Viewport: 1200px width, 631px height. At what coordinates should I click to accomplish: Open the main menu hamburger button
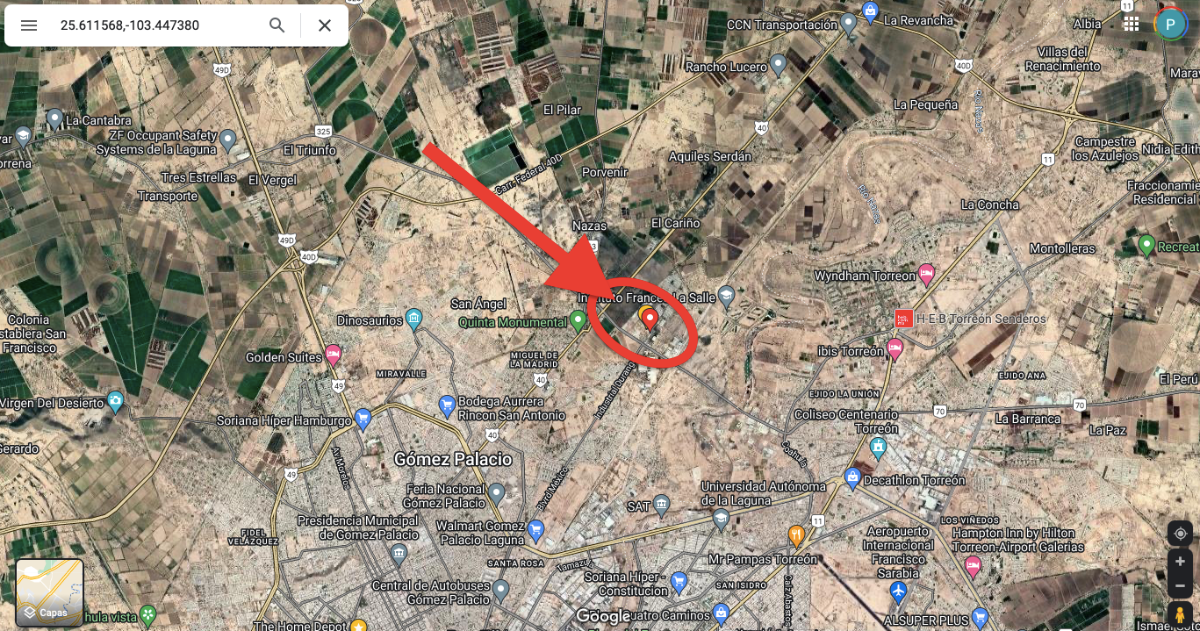(x=29, y=25)
